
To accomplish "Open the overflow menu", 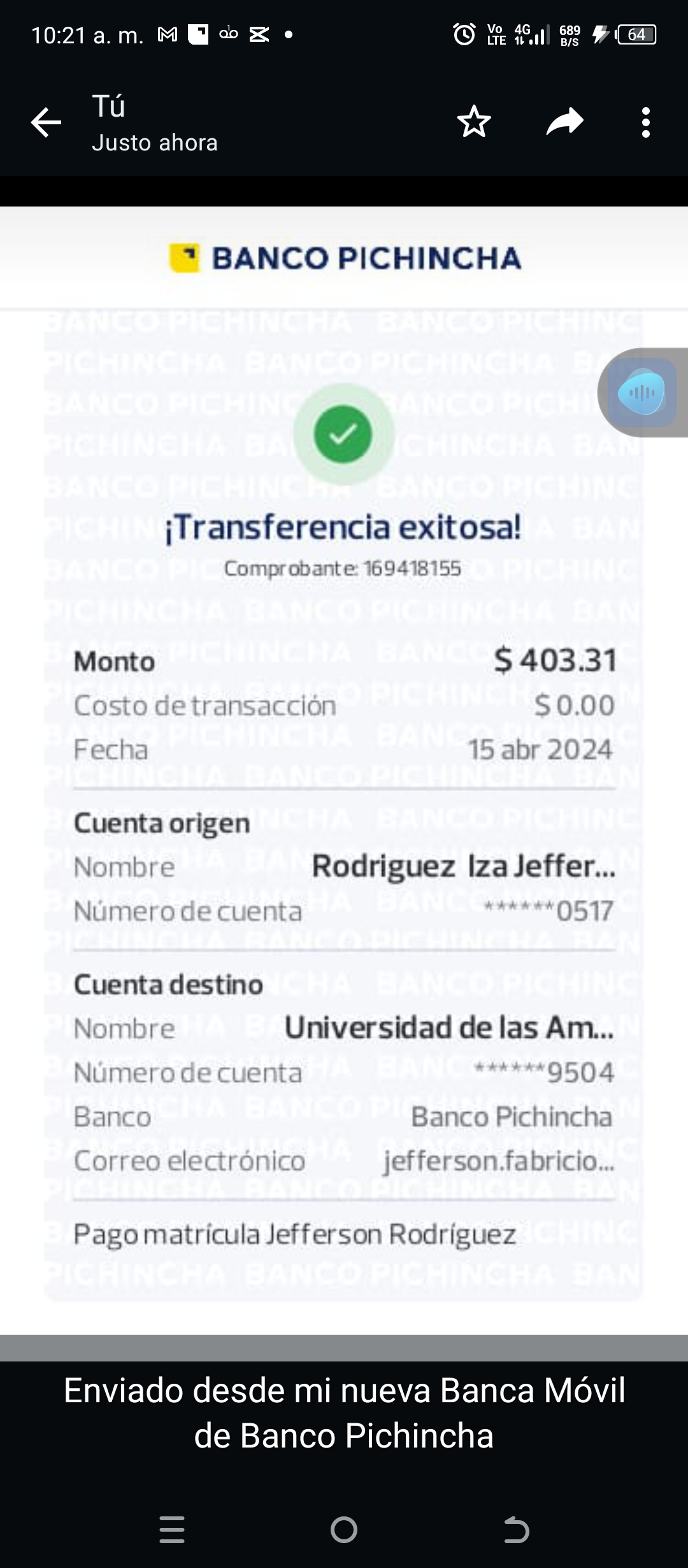I will 646,122.
